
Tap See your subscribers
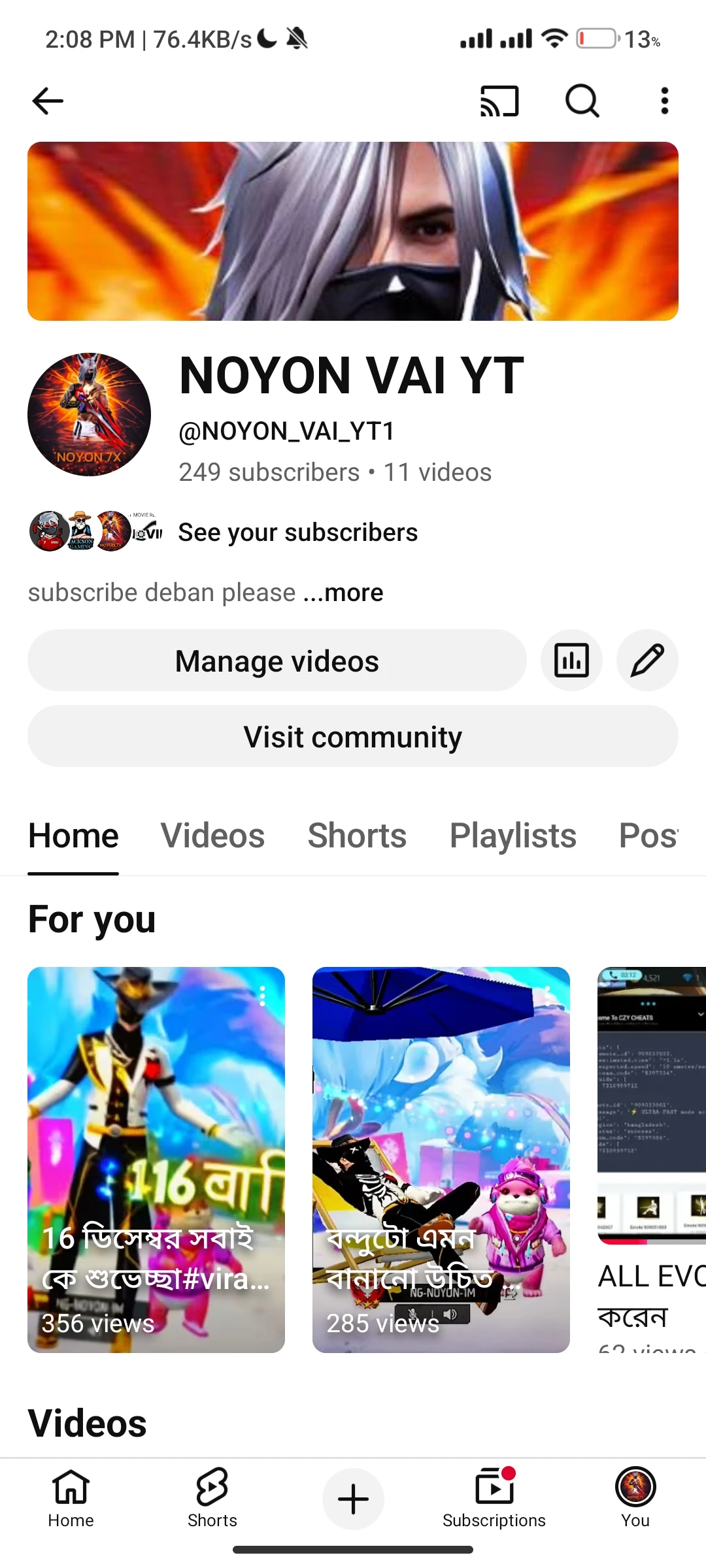[297, 532]
